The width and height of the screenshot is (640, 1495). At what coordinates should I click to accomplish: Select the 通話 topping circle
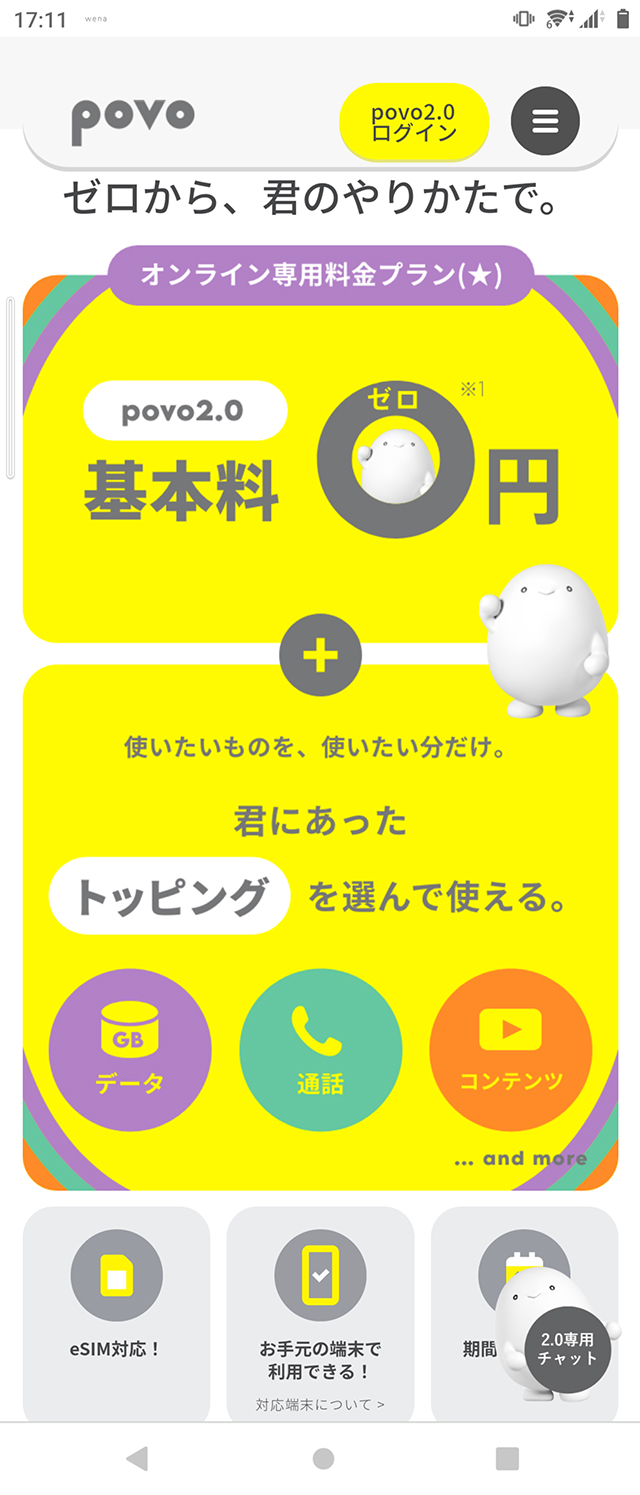(x=321, y=1051)
